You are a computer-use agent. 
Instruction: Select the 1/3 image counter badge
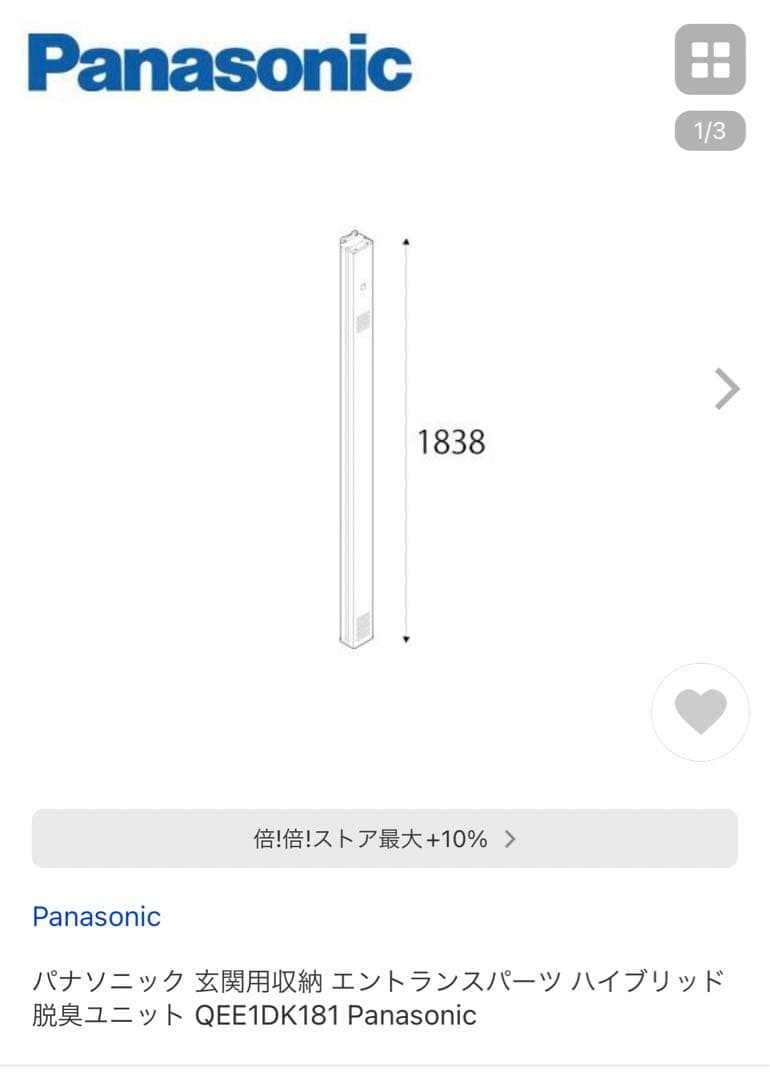[712, 128]
